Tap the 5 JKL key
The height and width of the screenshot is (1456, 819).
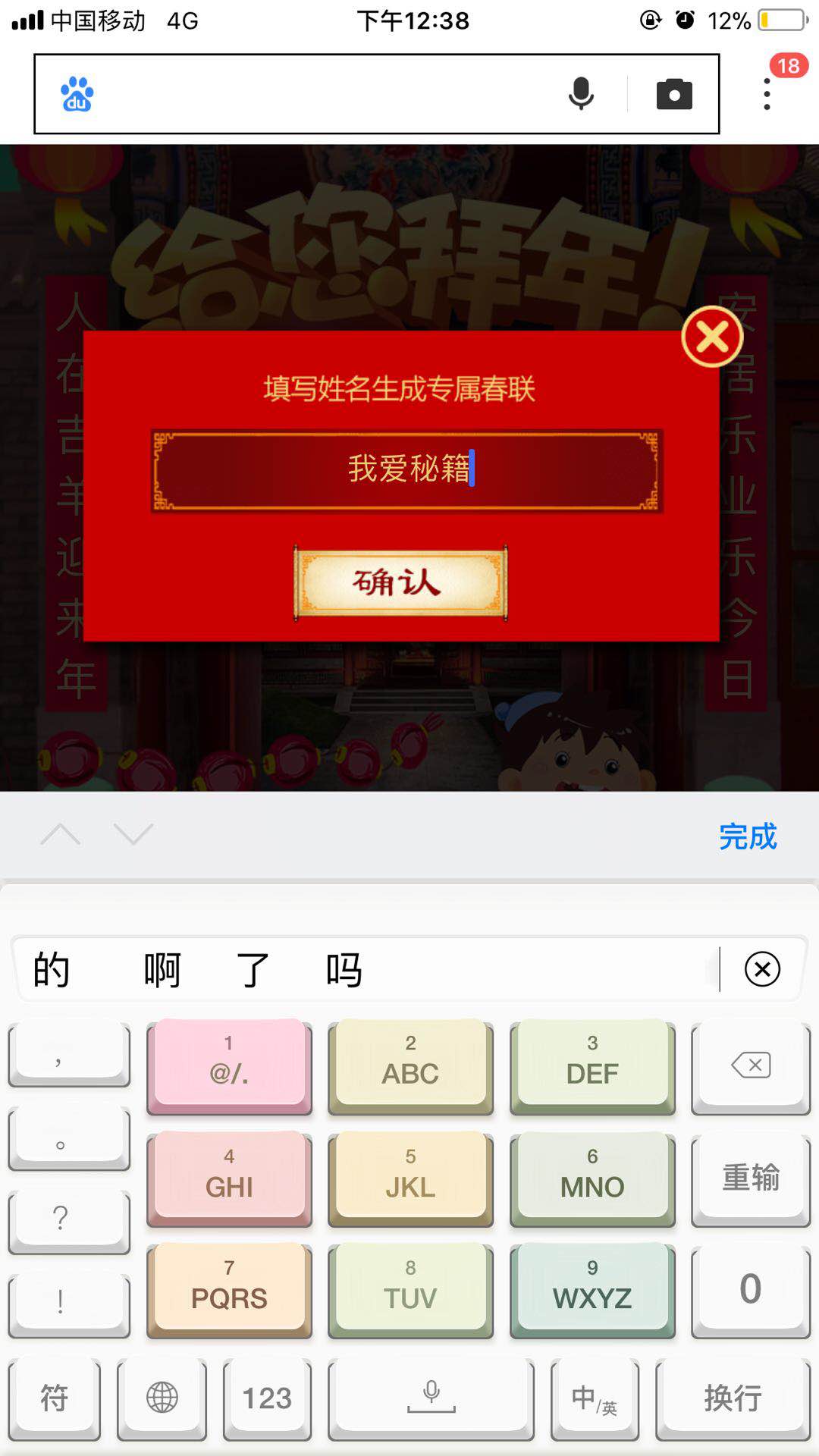point(410,1178)
